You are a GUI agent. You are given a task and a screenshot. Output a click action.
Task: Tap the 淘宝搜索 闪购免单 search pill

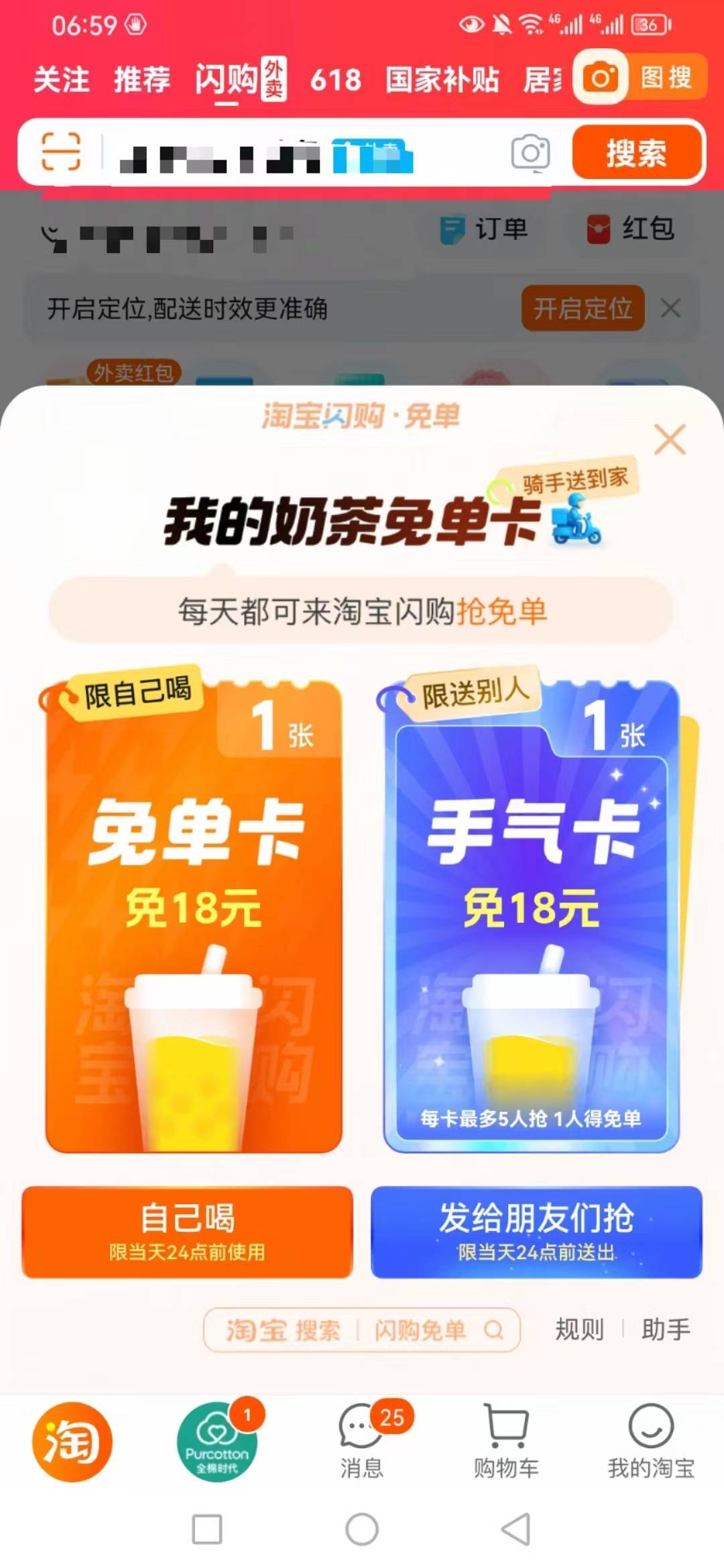point(362,1329)
